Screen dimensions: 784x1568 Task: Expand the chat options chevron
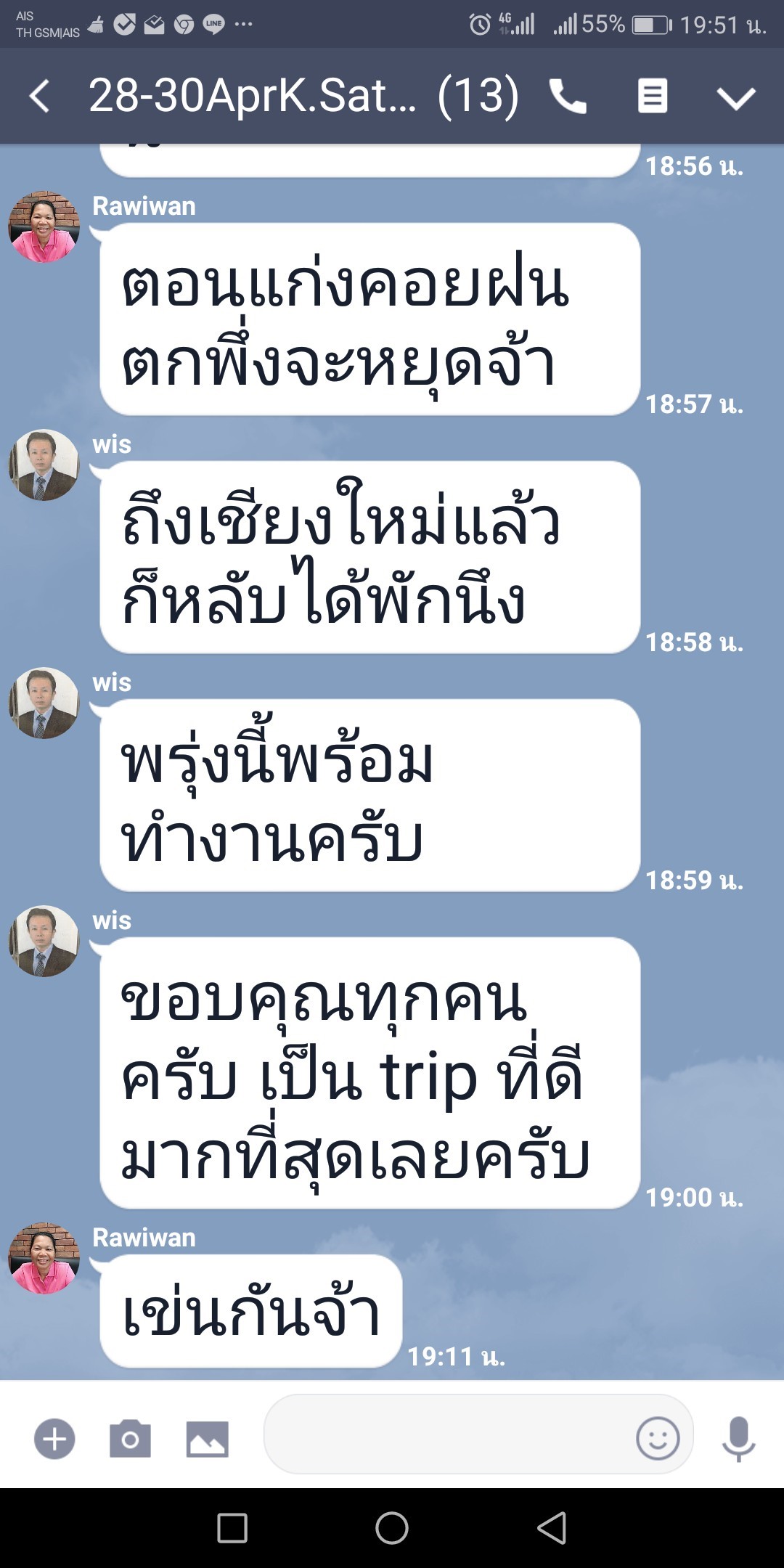(x=736, y=98)
